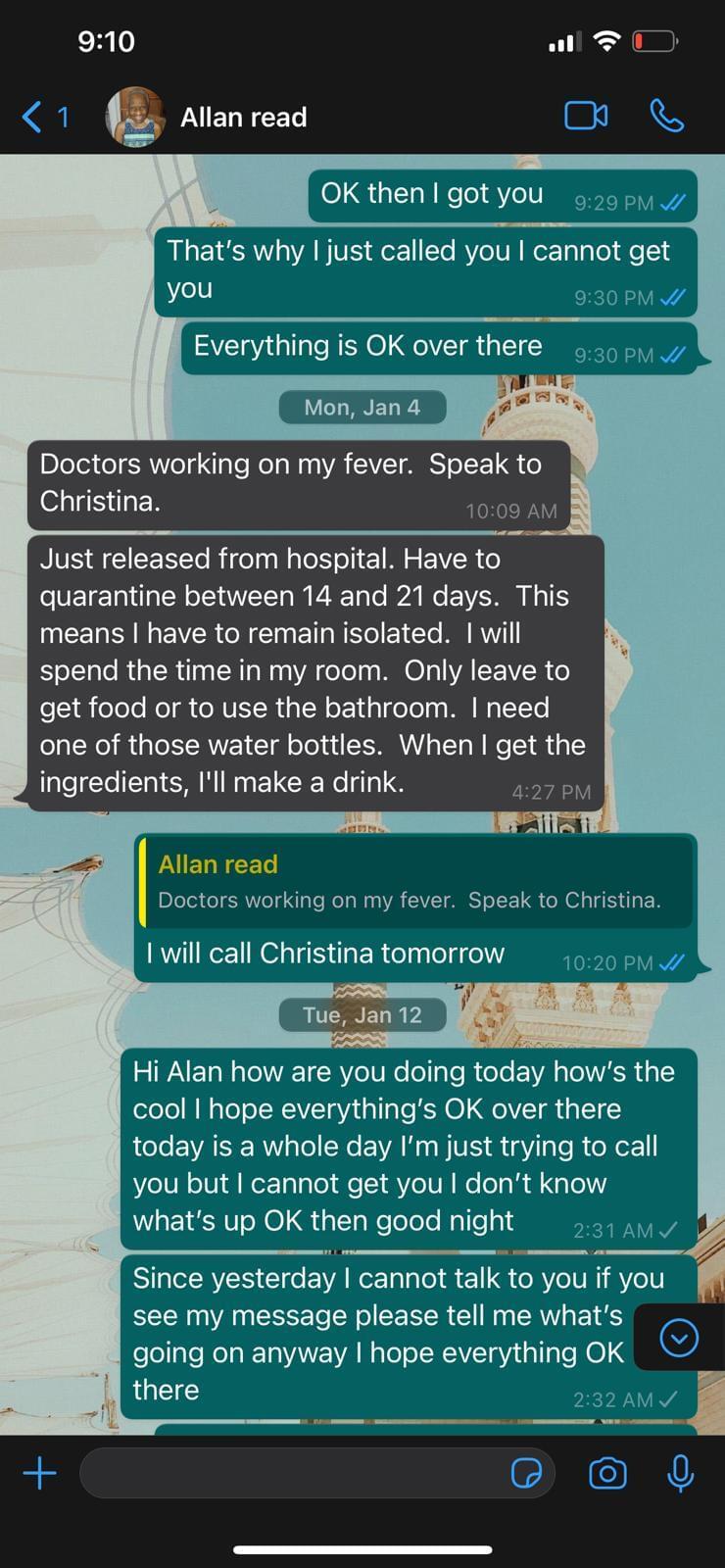Focus the message text field
725x1568 pixels.
coord(294,1473)
